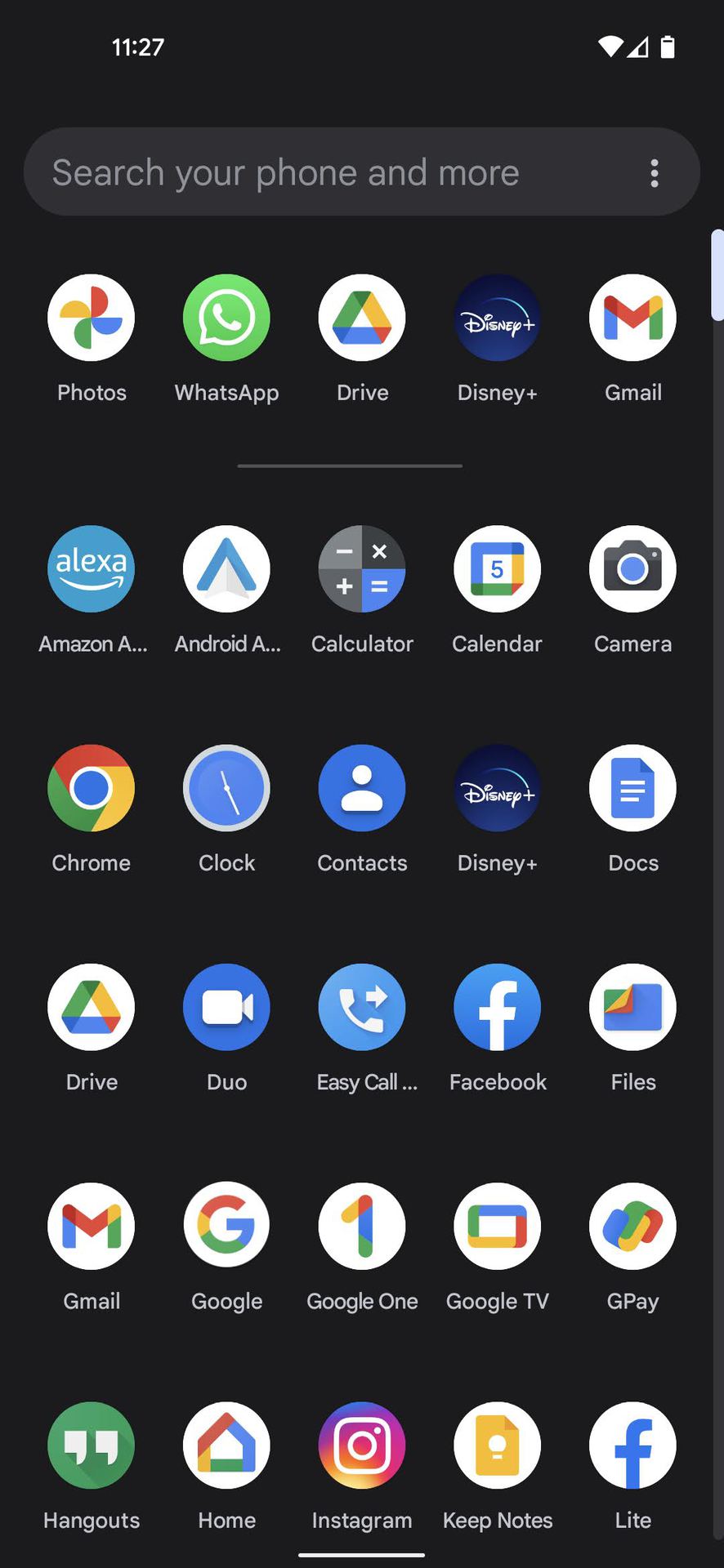
Task: Open Keep Notes
Action: 497,1445
